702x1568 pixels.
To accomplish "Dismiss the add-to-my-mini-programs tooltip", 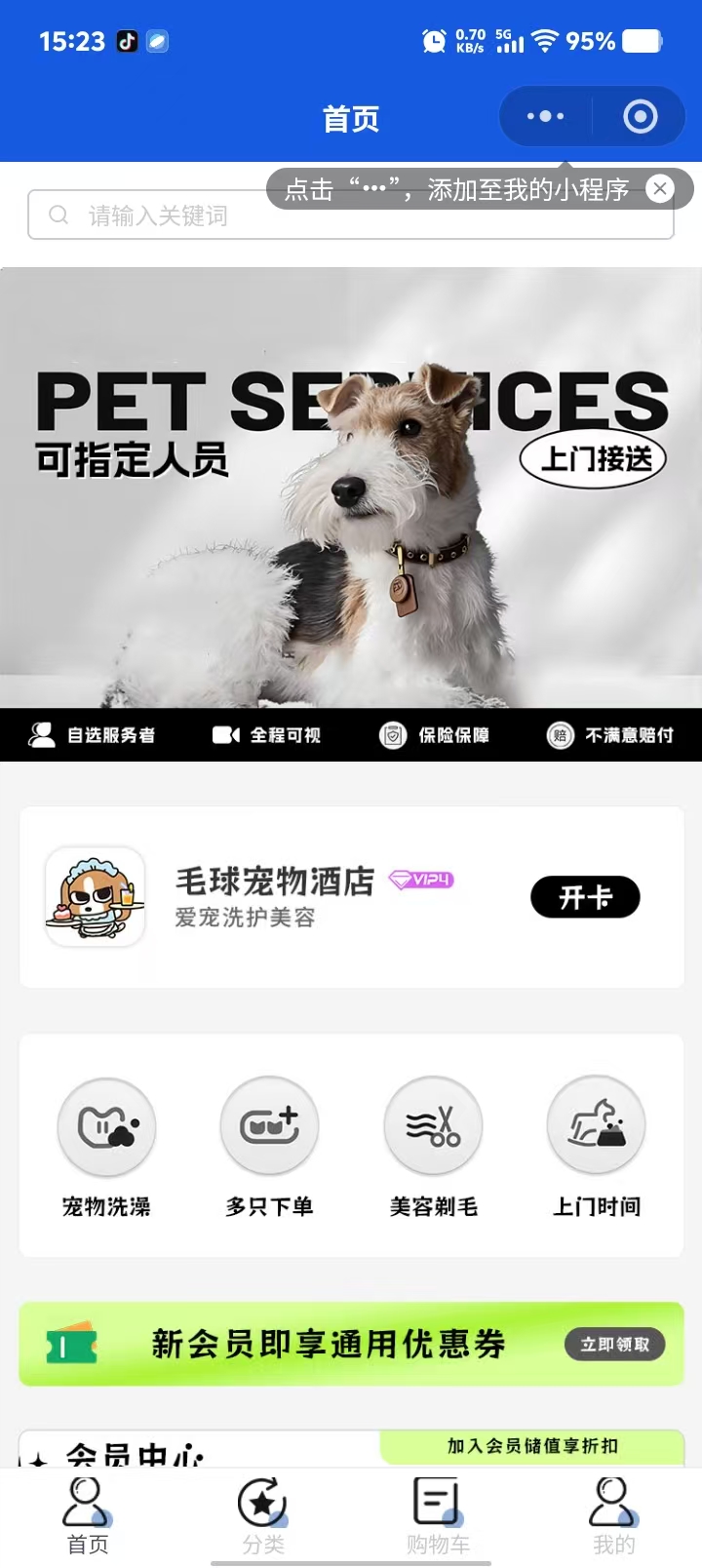I will [660, 189].
